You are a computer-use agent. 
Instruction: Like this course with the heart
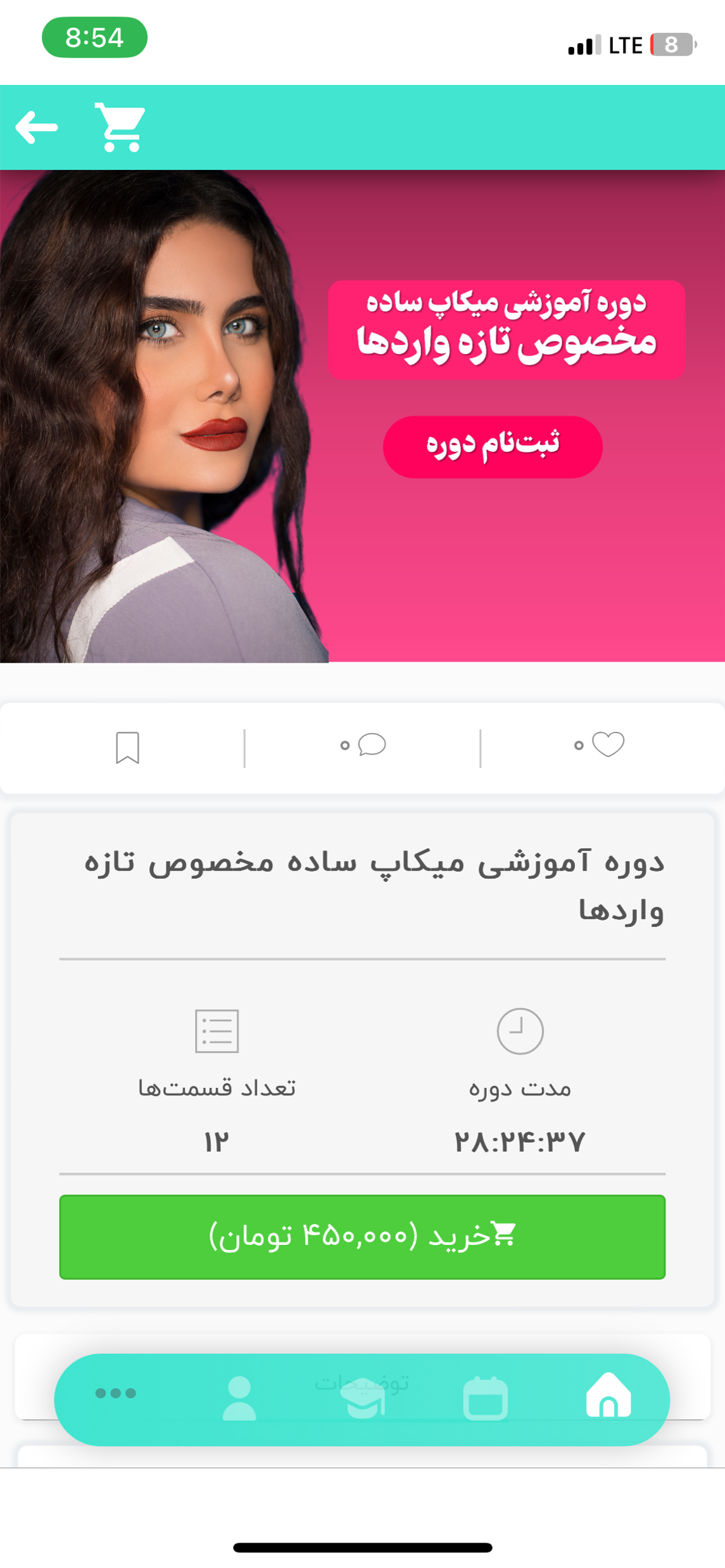[x=600, y=745]
